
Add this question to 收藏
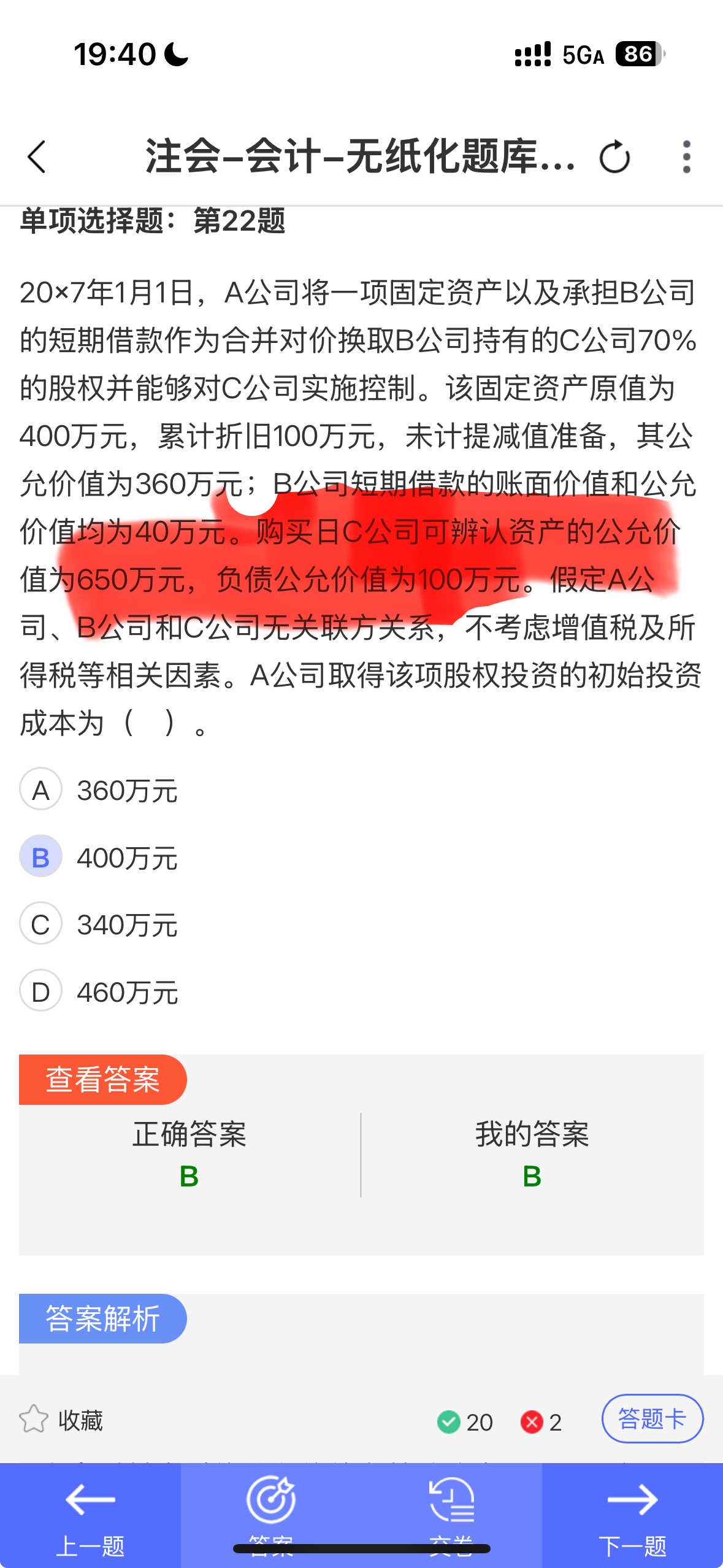61,1420
